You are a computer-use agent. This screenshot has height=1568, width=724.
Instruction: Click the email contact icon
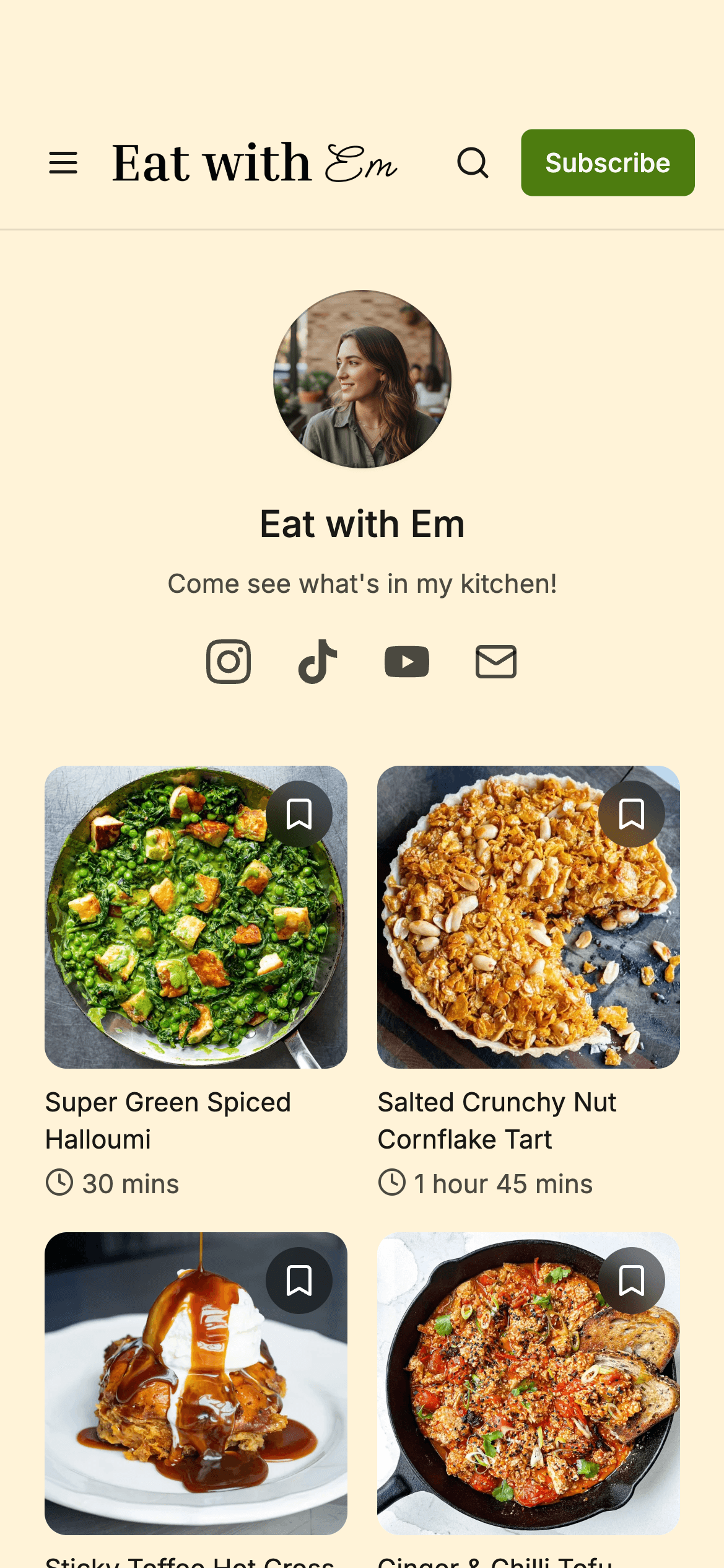coord(495,661)
